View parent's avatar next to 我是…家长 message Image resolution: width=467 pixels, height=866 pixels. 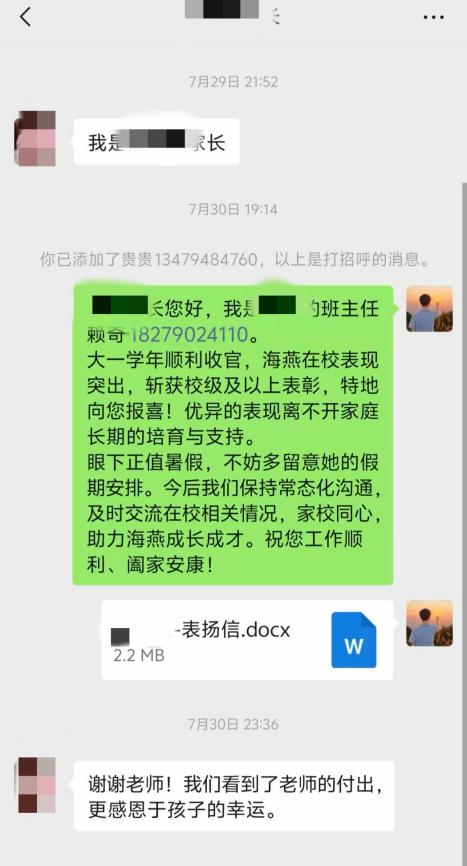35,139
